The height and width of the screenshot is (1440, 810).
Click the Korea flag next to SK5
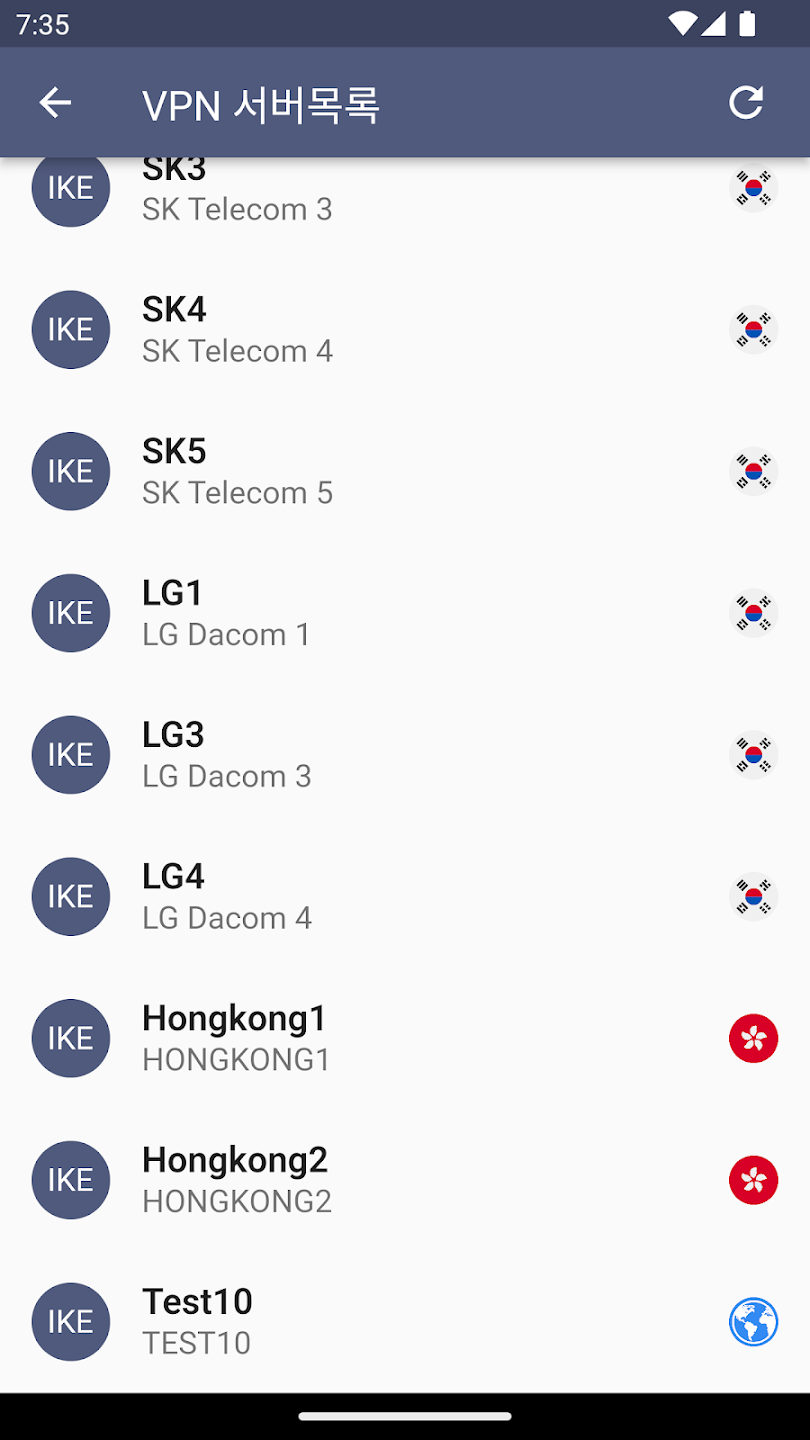(753, 471)
